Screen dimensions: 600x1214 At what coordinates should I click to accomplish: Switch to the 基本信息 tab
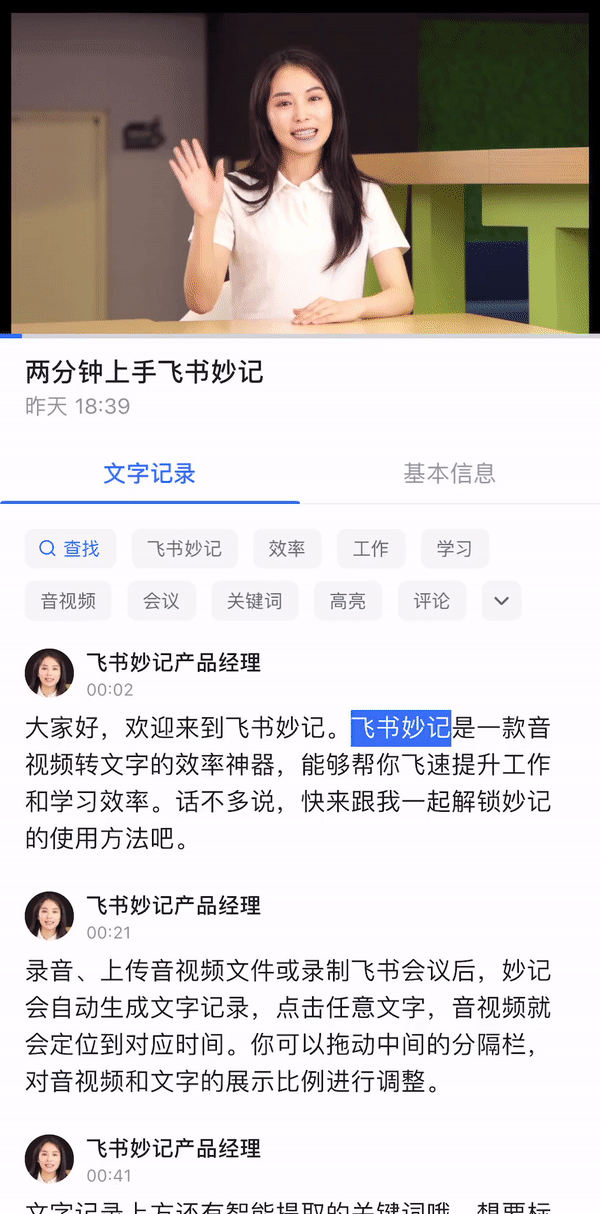point(449,473)
